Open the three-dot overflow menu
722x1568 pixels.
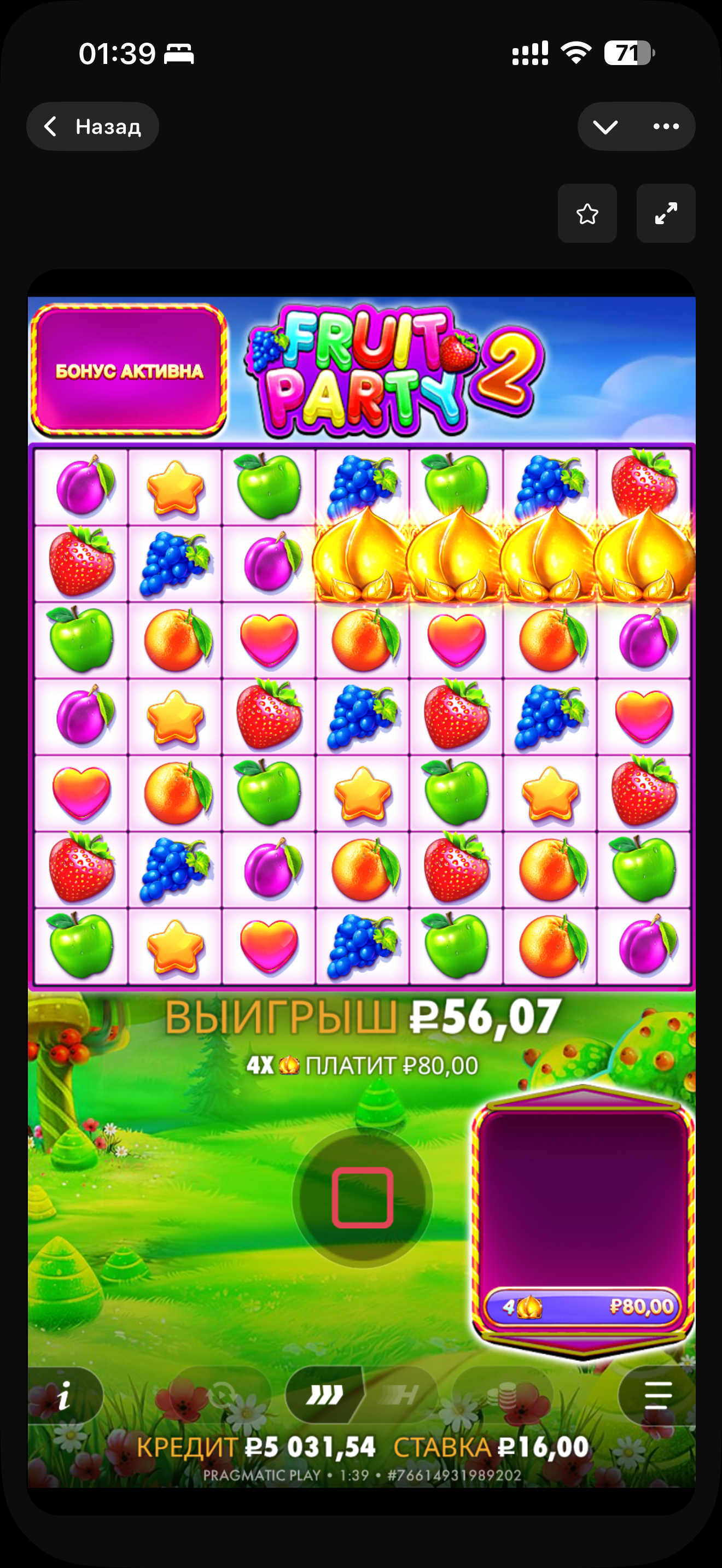point(665,127)
